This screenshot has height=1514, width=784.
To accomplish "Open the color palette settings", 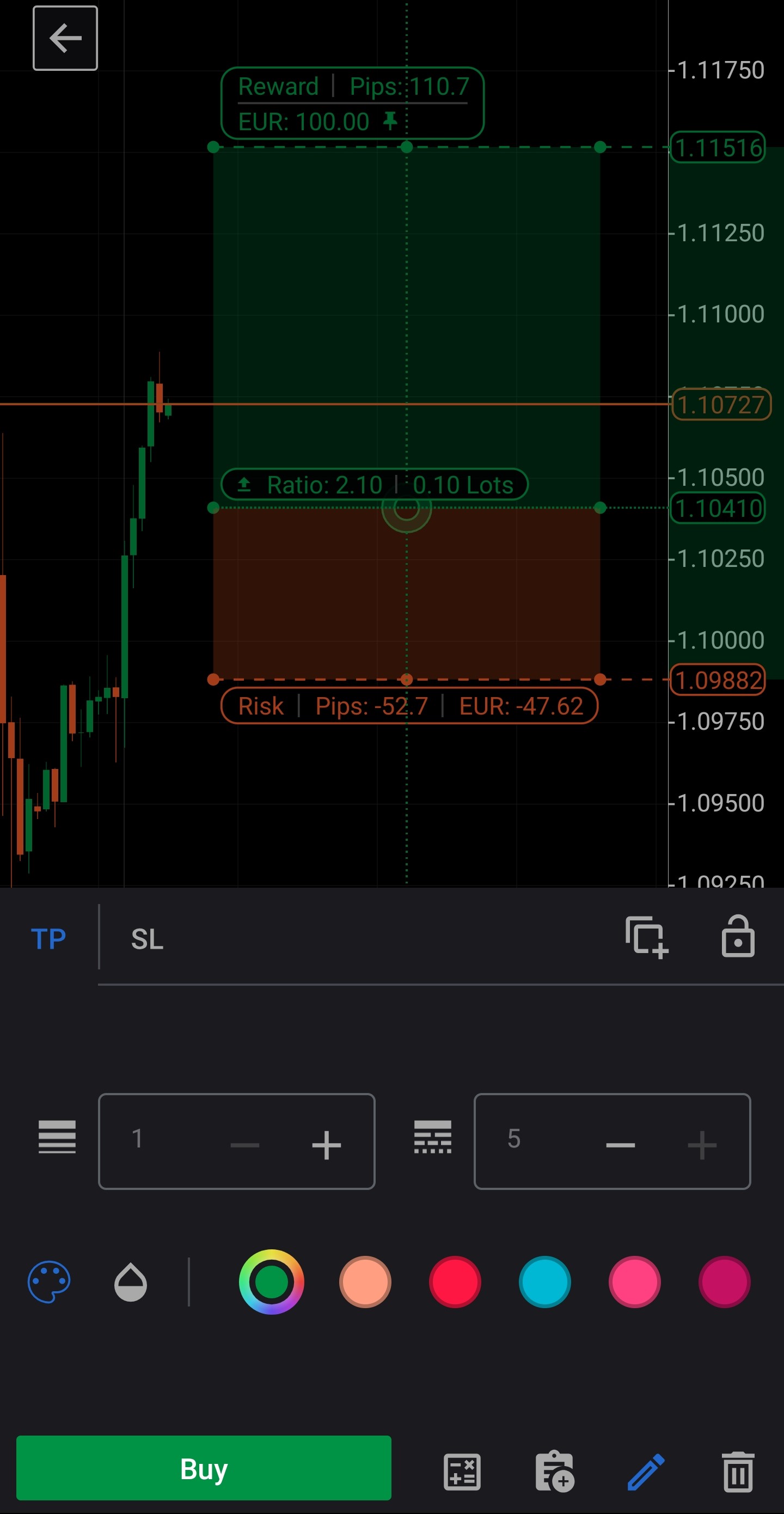I will pos(50,1281).
